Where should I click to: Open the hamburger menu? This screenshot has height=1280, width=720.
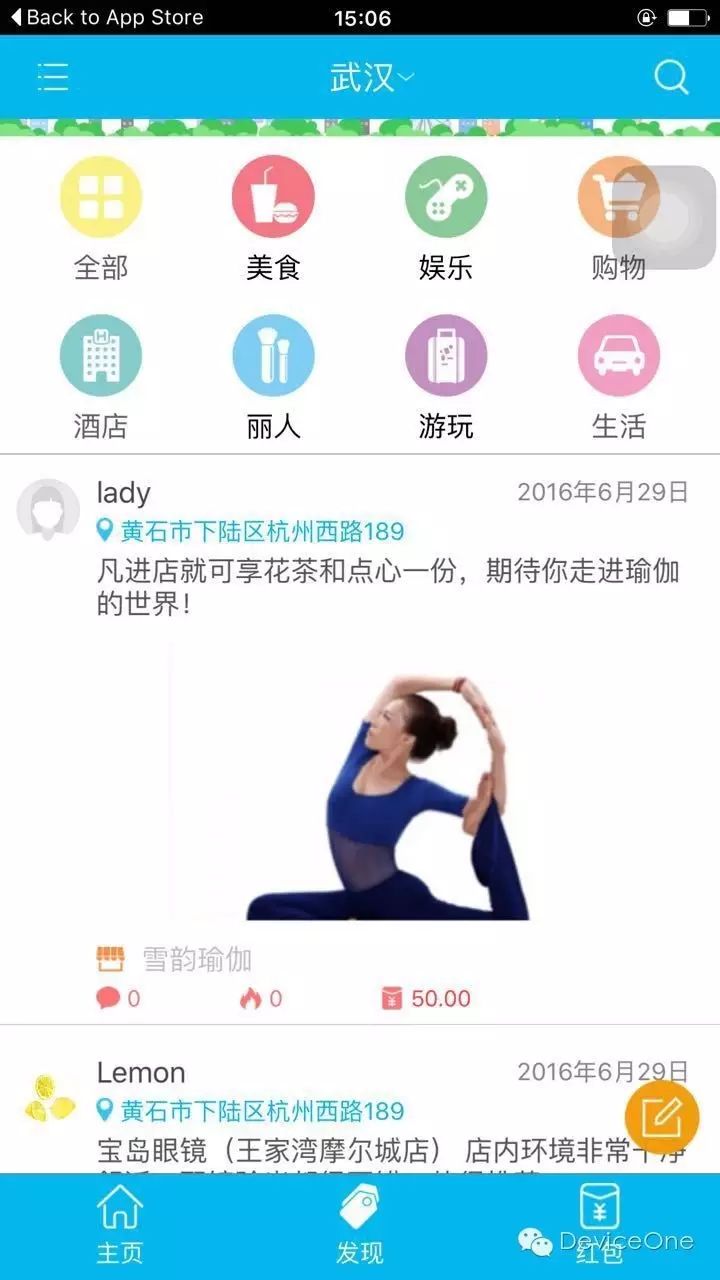53,77
